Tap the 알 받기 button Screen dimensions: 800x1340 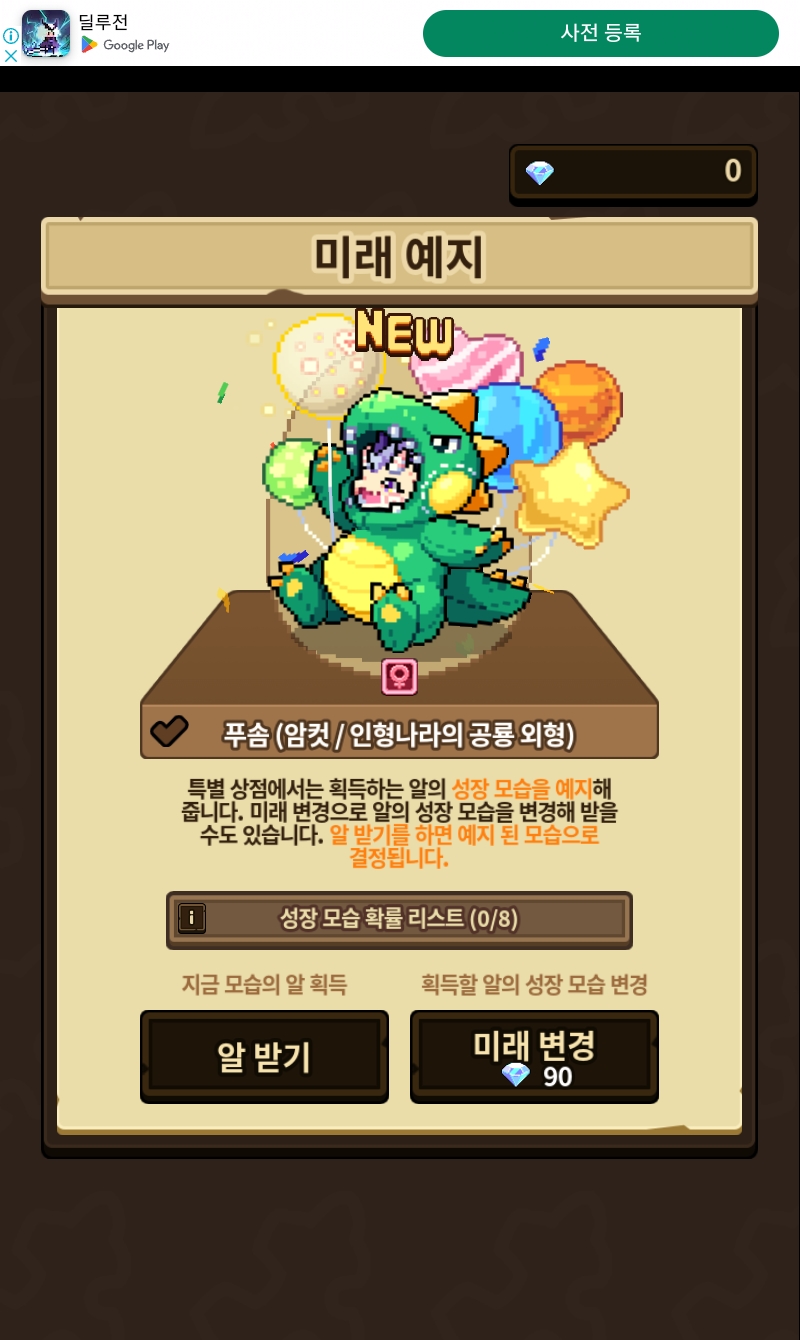[x=264, y=1056]
